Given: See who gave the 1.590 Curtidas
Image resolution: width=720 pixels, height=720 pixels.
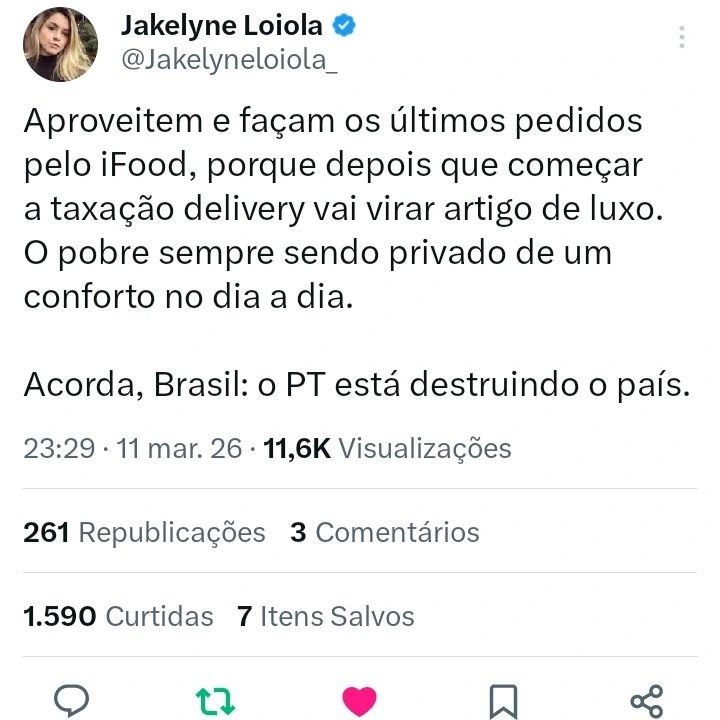Looking at the screenshot, I should [x=118, y=616].
